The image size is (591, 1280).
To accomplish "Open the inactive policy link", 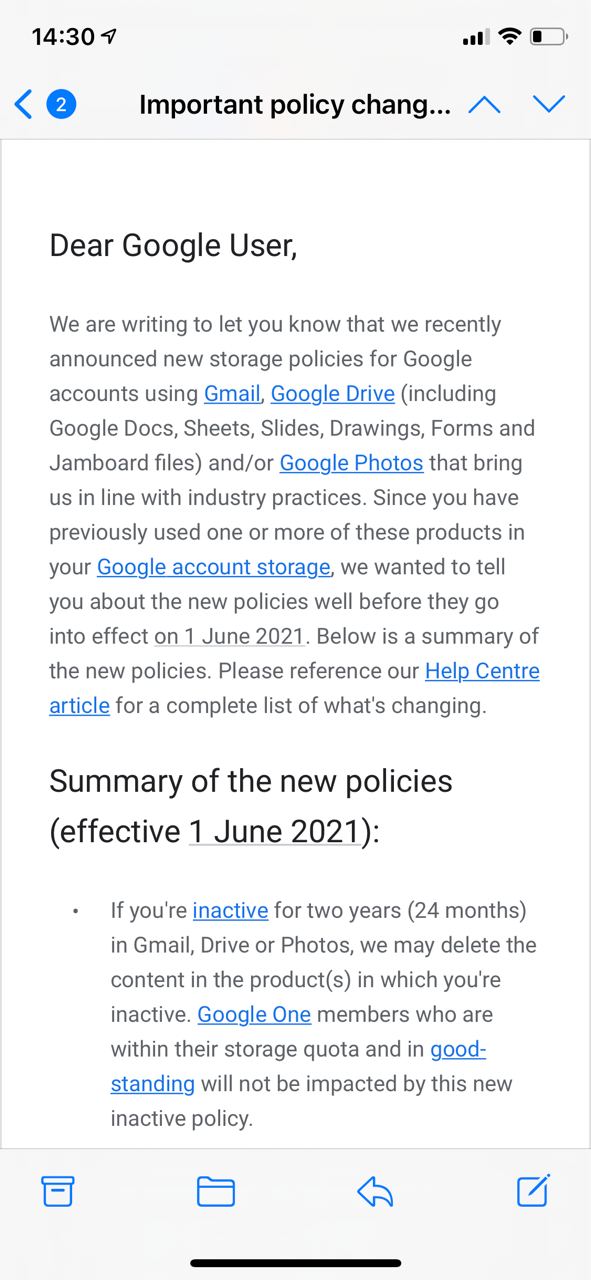I will pos(230,911).
